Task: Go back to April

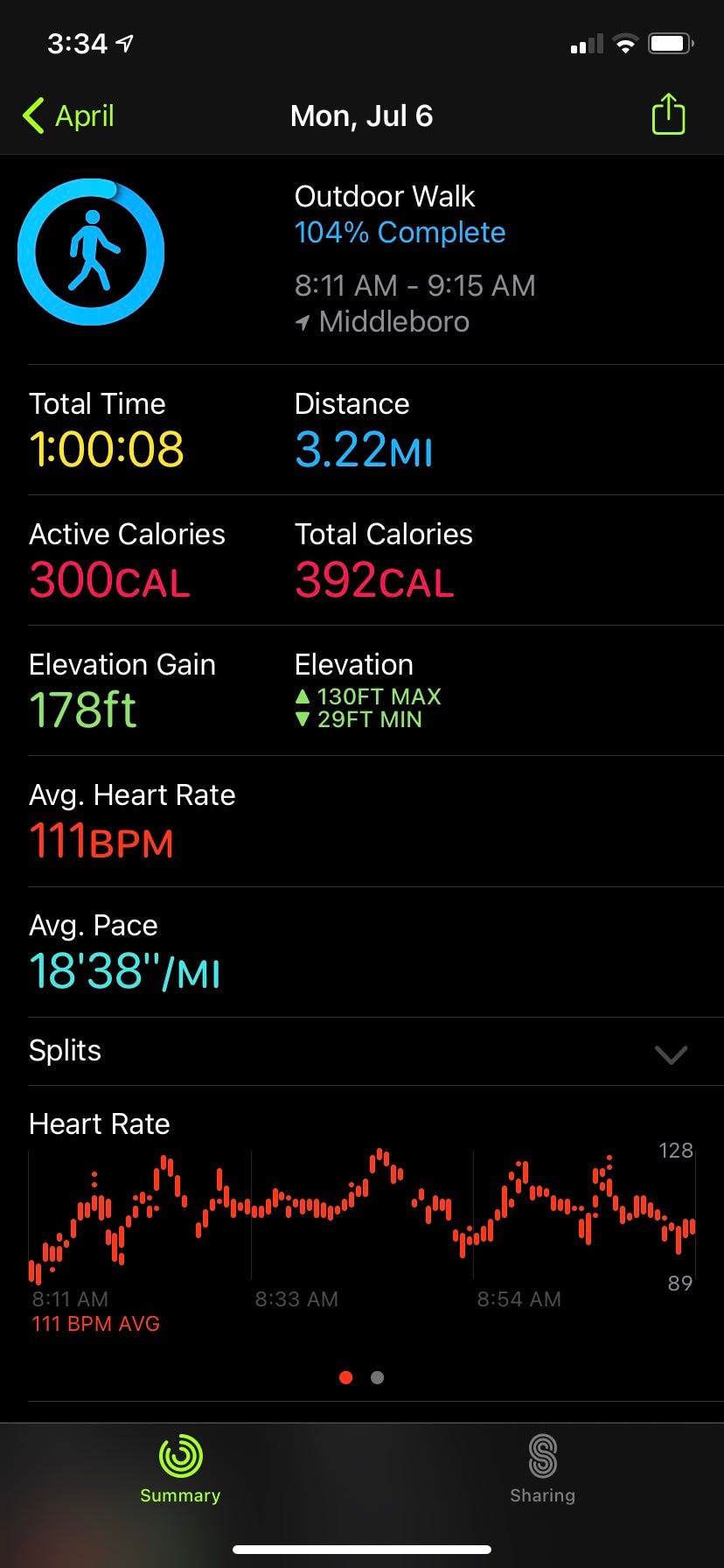Action: click(68, 115)
